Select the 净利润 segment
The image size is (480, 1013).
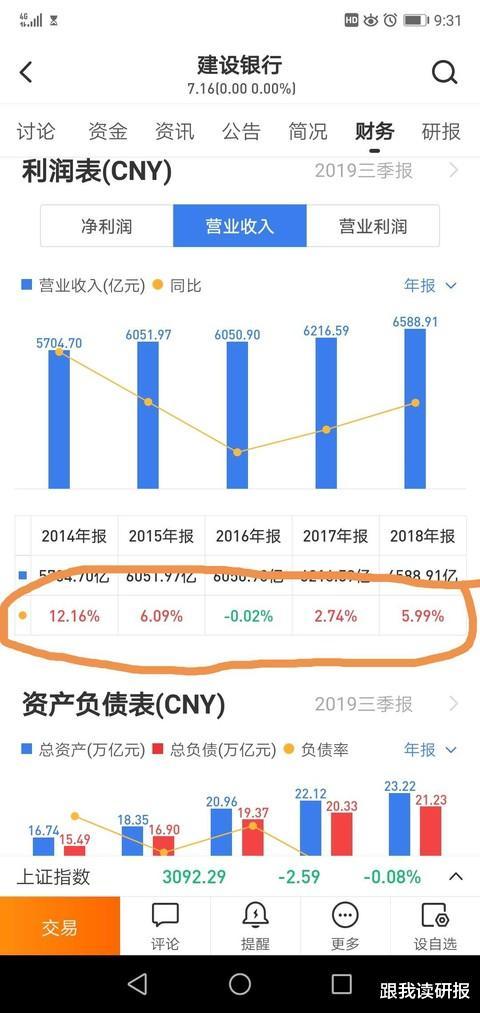(107, 226)
